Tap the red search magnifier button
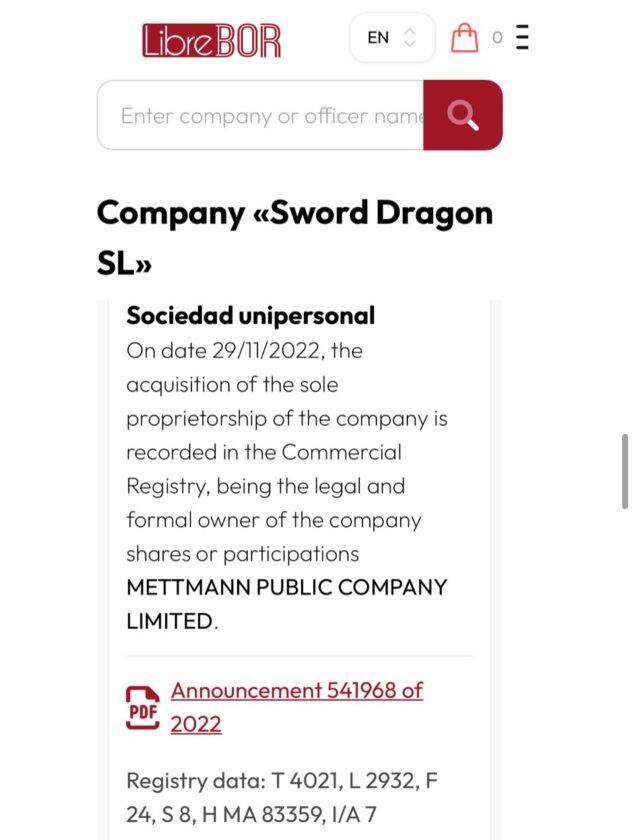 coord(462,116)
